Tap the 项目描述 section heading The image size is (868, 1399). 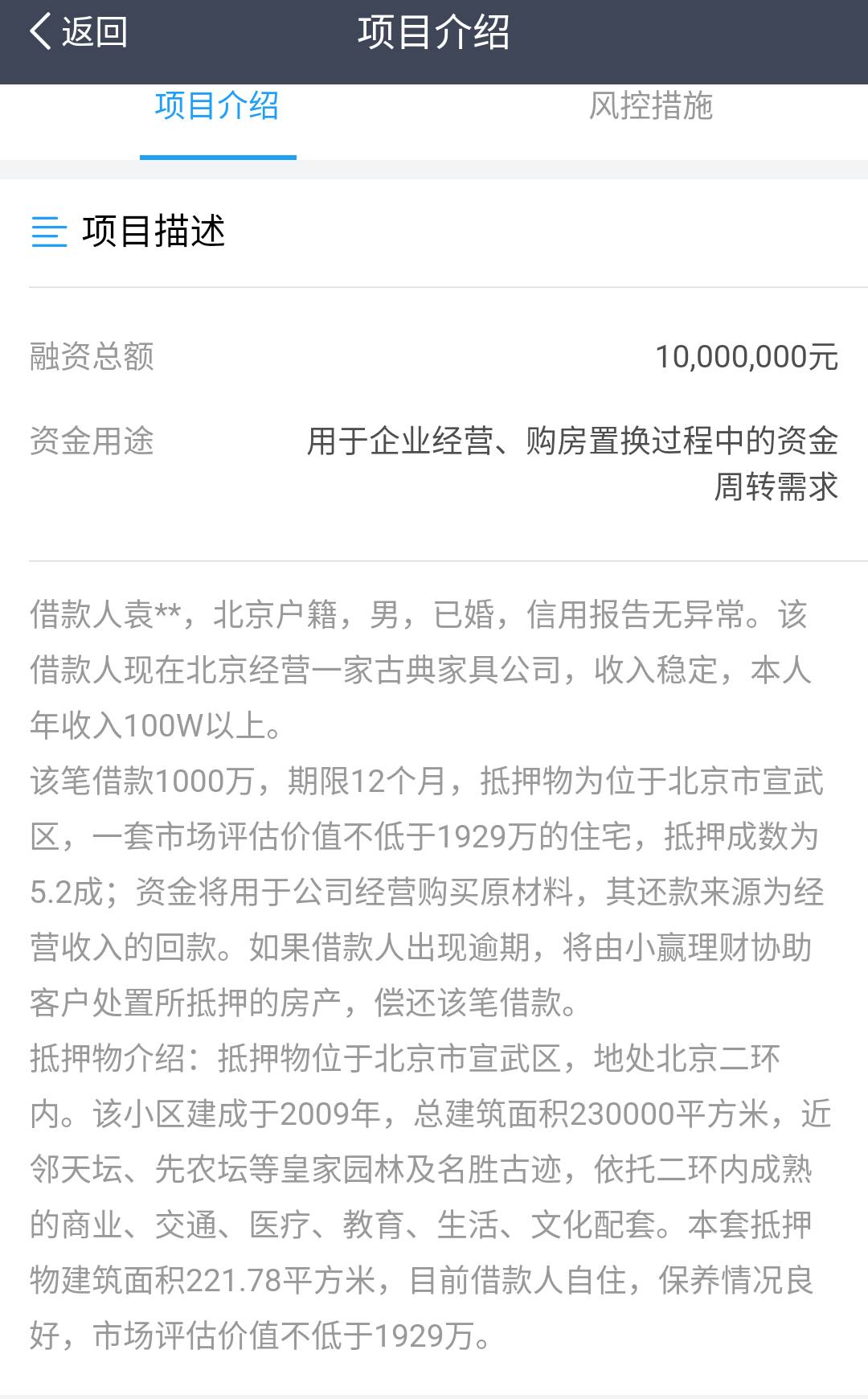(153, 233)
